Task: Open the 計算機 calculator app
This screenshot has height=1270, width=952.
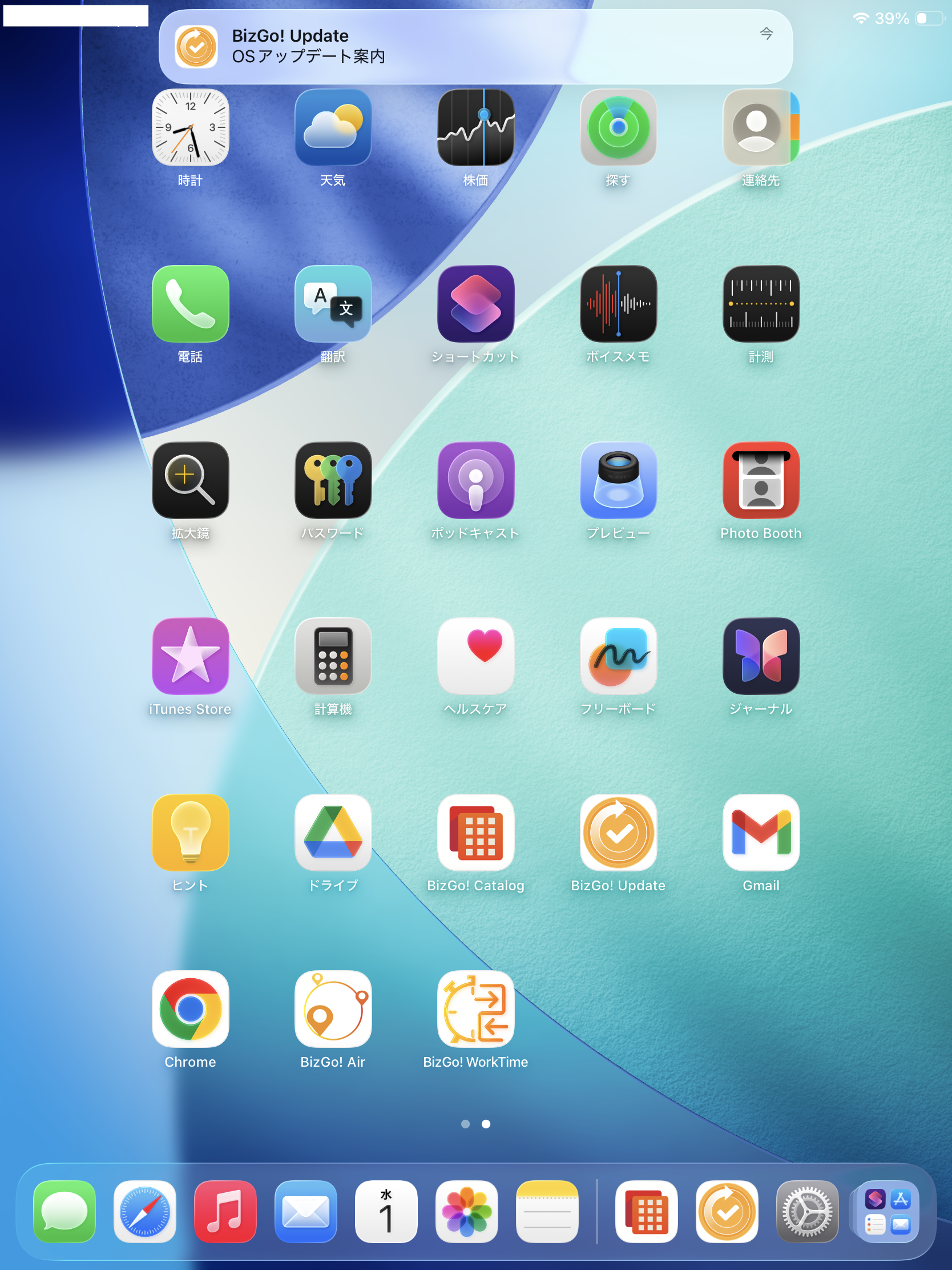Action: (x=333, y=656)
